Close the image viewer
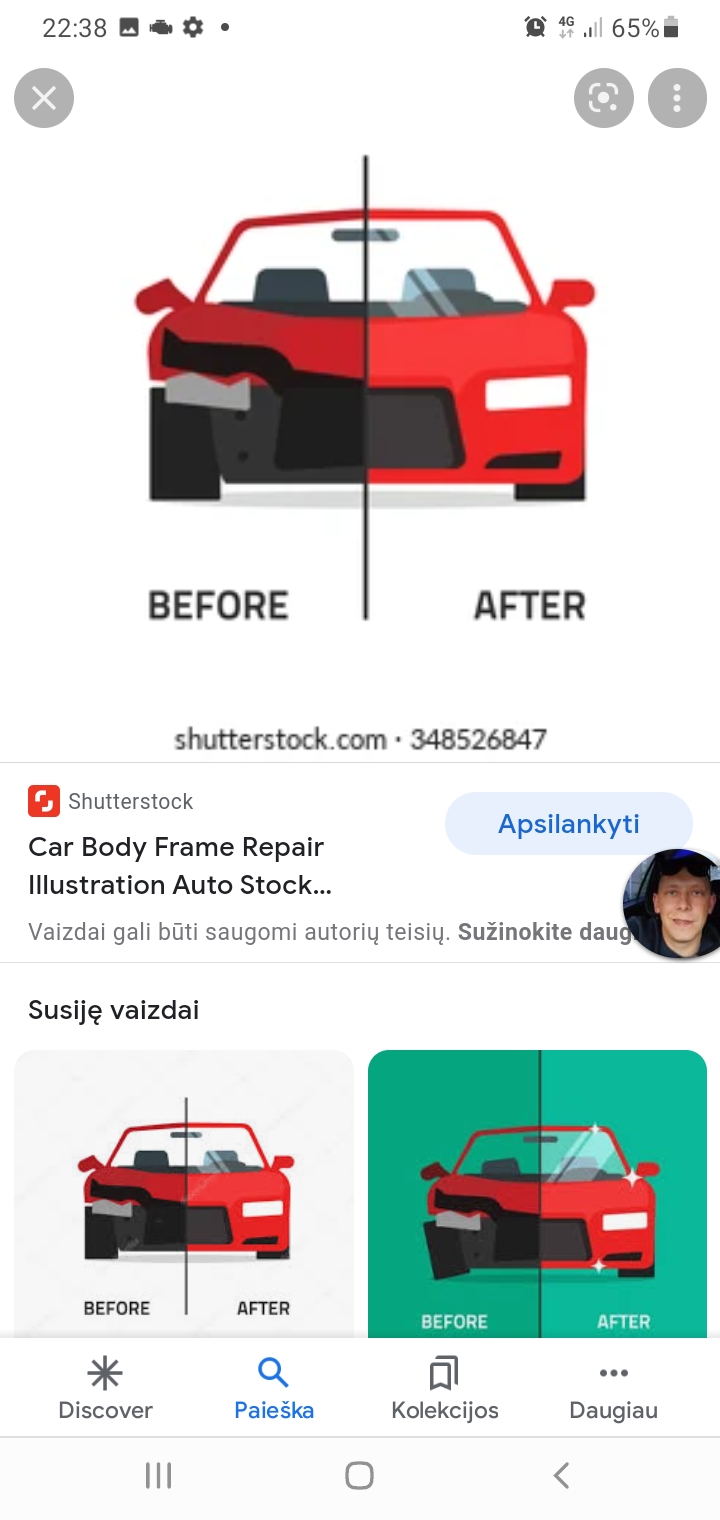720x1520 pixels. pos(44,98)
